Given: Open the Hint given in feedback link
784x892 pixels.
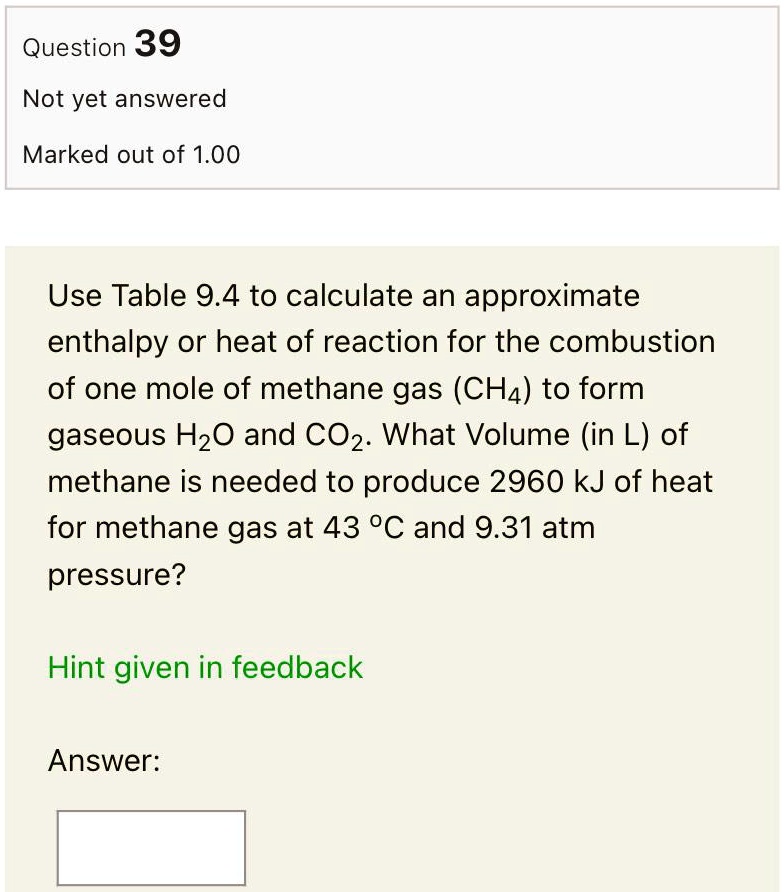Looking at the screenshot, I should 203,667.
